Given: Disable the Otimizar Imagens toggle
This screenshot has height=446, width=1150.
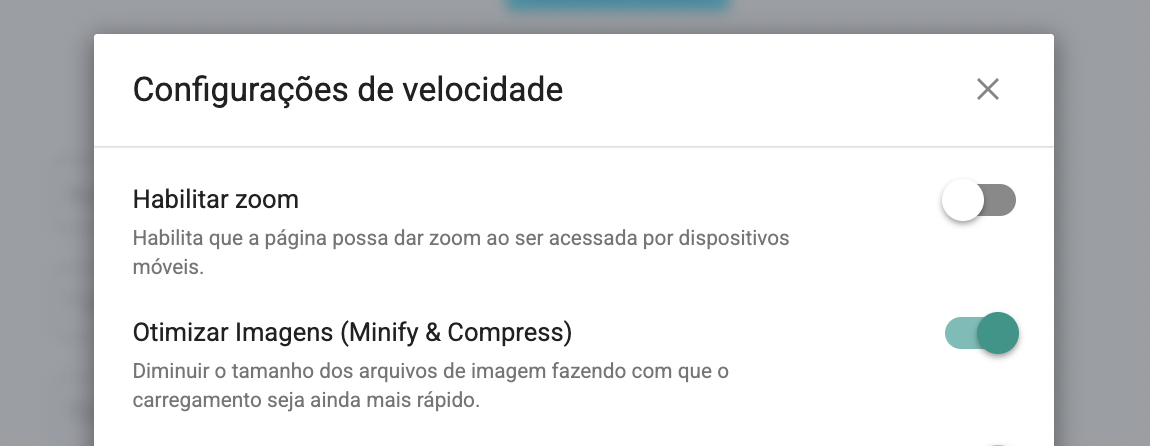Looking at the screenshot, I should click(x=981, y=333).
